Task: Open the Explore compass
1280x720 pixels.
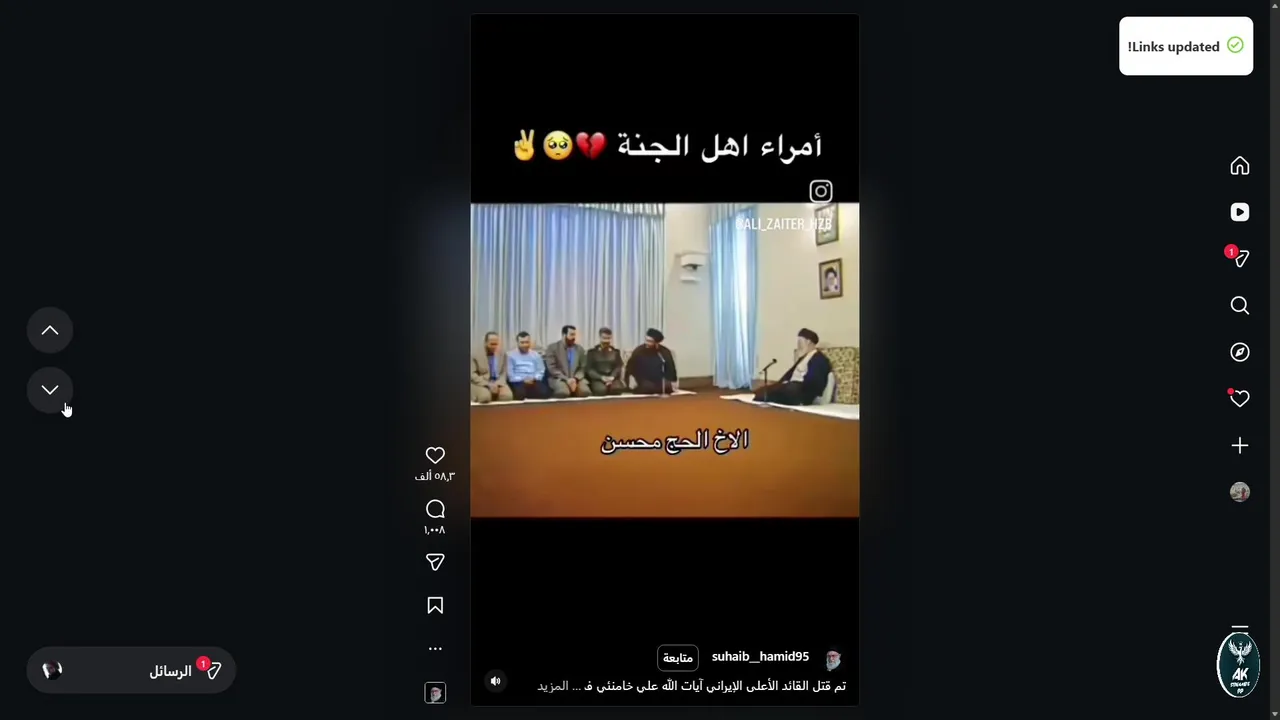Action: [1240, 352]
